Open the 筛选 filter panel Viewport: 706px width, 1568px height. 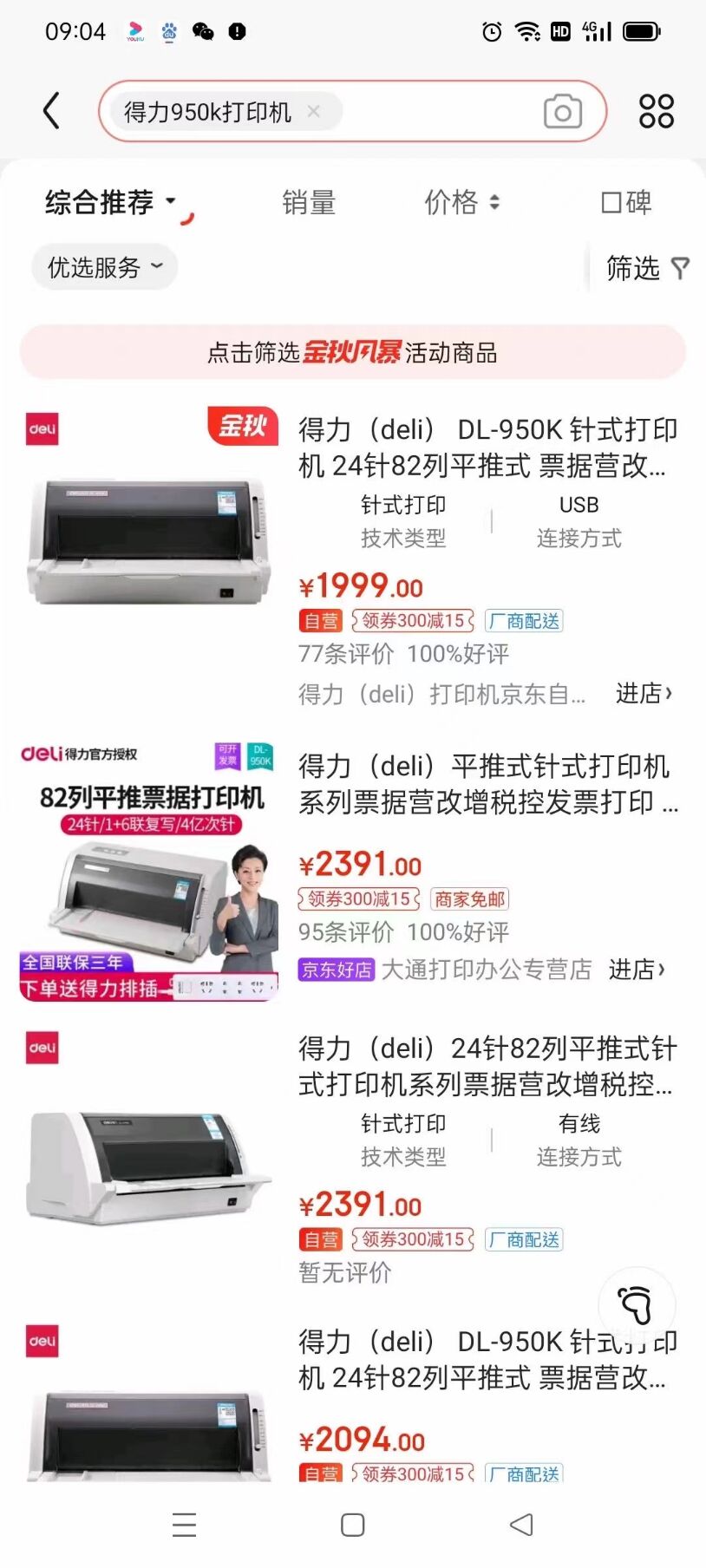tap(647, 268)
